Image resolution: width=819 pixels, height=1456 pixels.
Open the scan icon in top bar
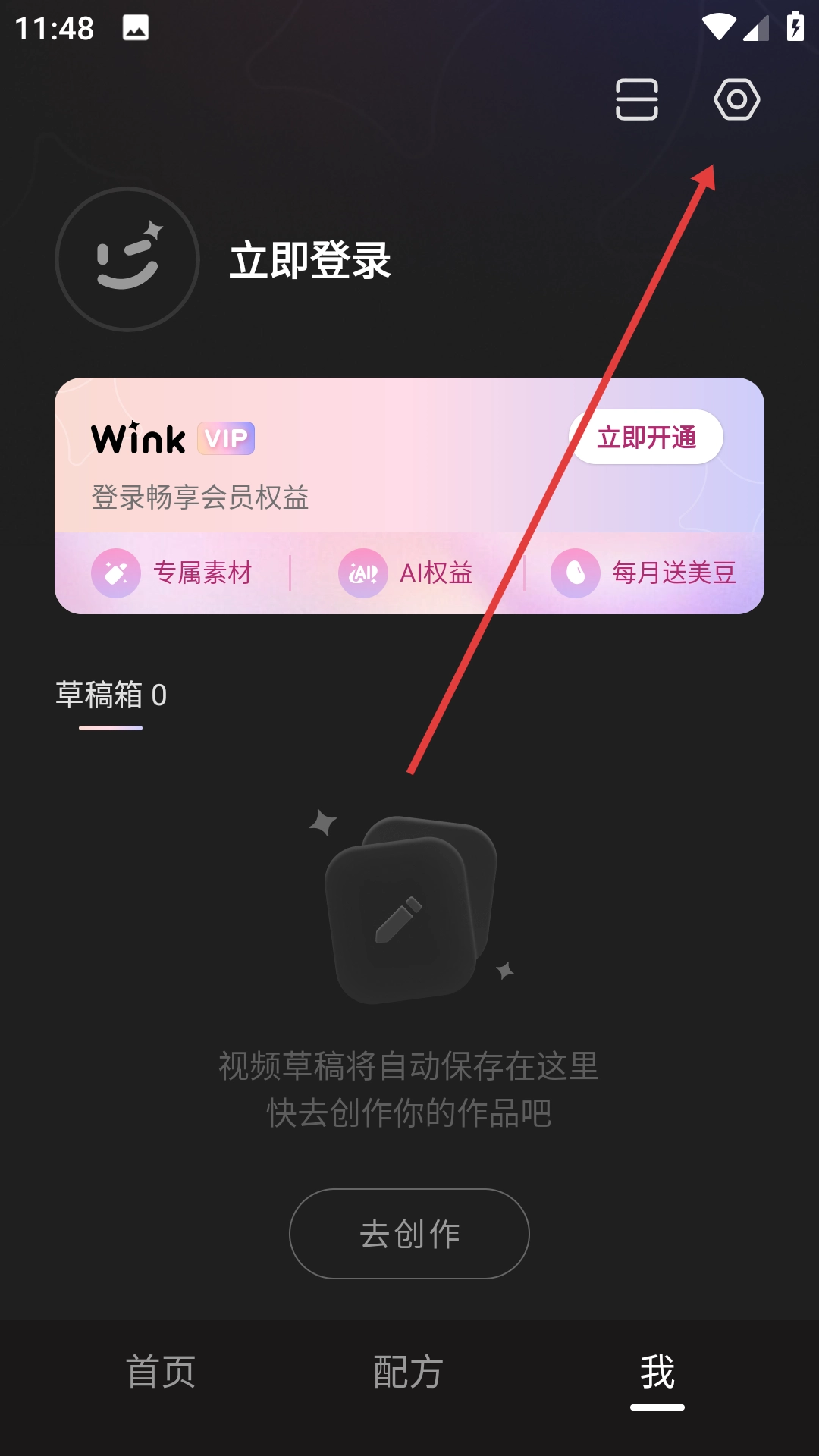636,99
